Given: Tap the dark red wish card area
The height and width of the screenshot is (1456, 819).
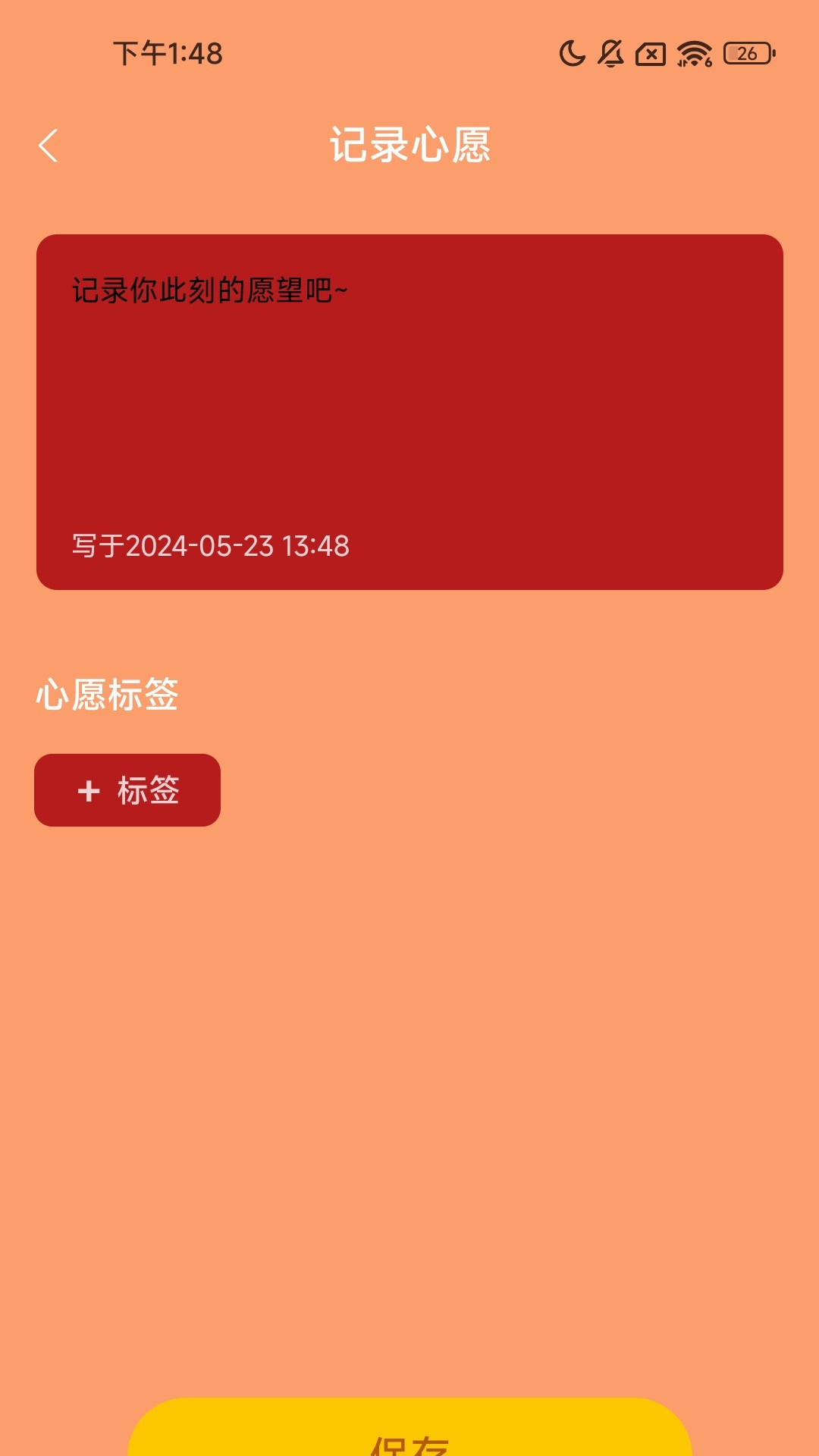Looking at the screenshot, I should 409,409.
